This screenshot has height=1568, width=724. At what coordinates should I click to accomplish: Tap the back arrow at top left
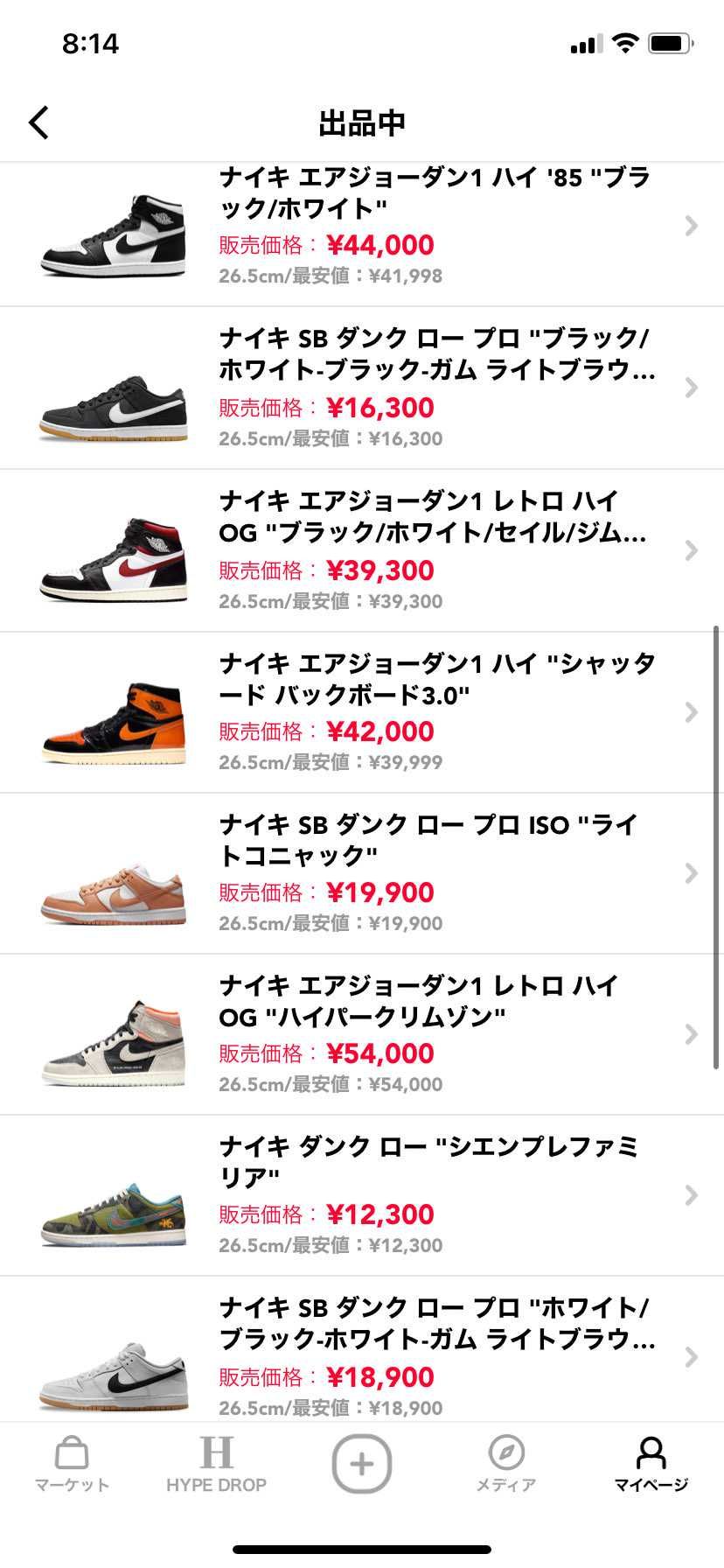[x=38, y=123]
